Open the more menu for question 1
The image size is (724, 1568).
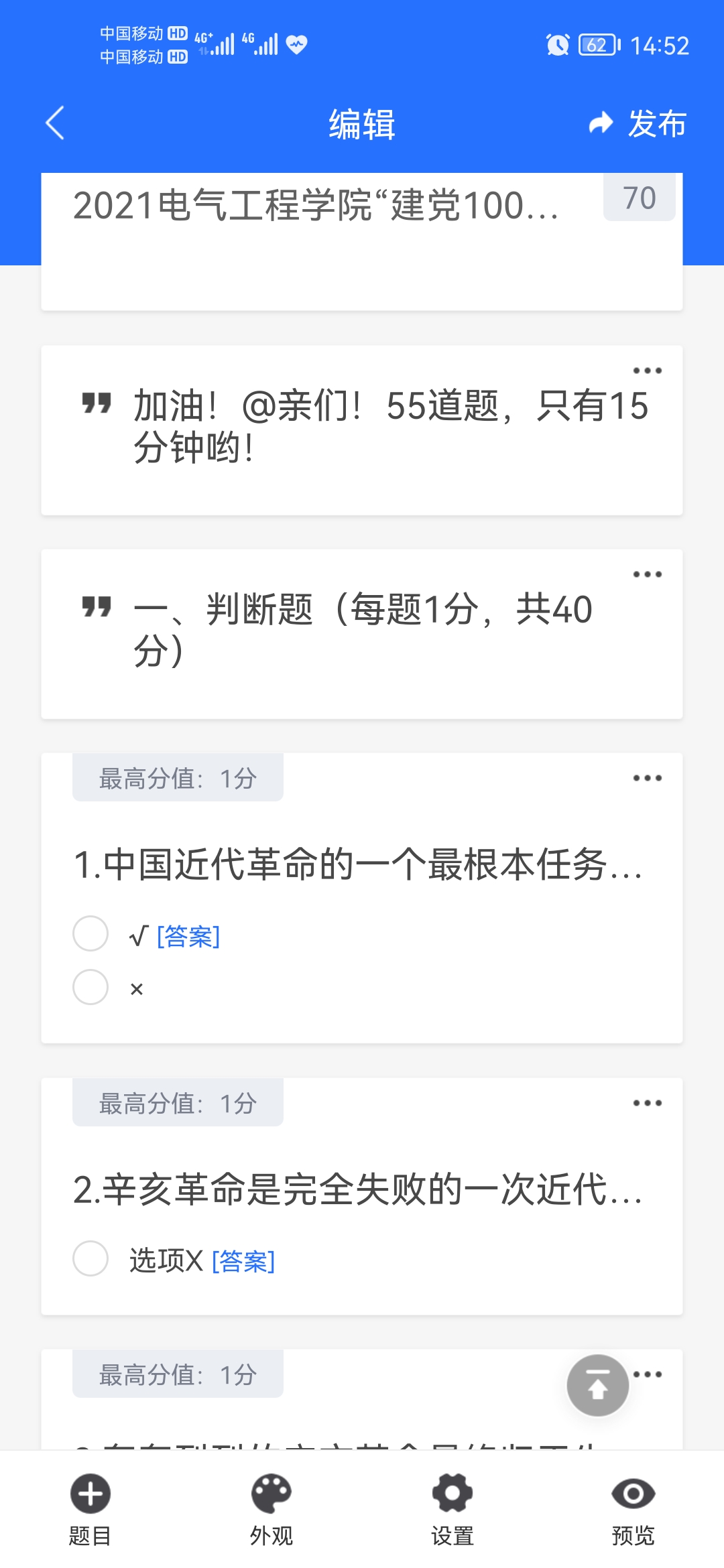(x=647, y=778)
